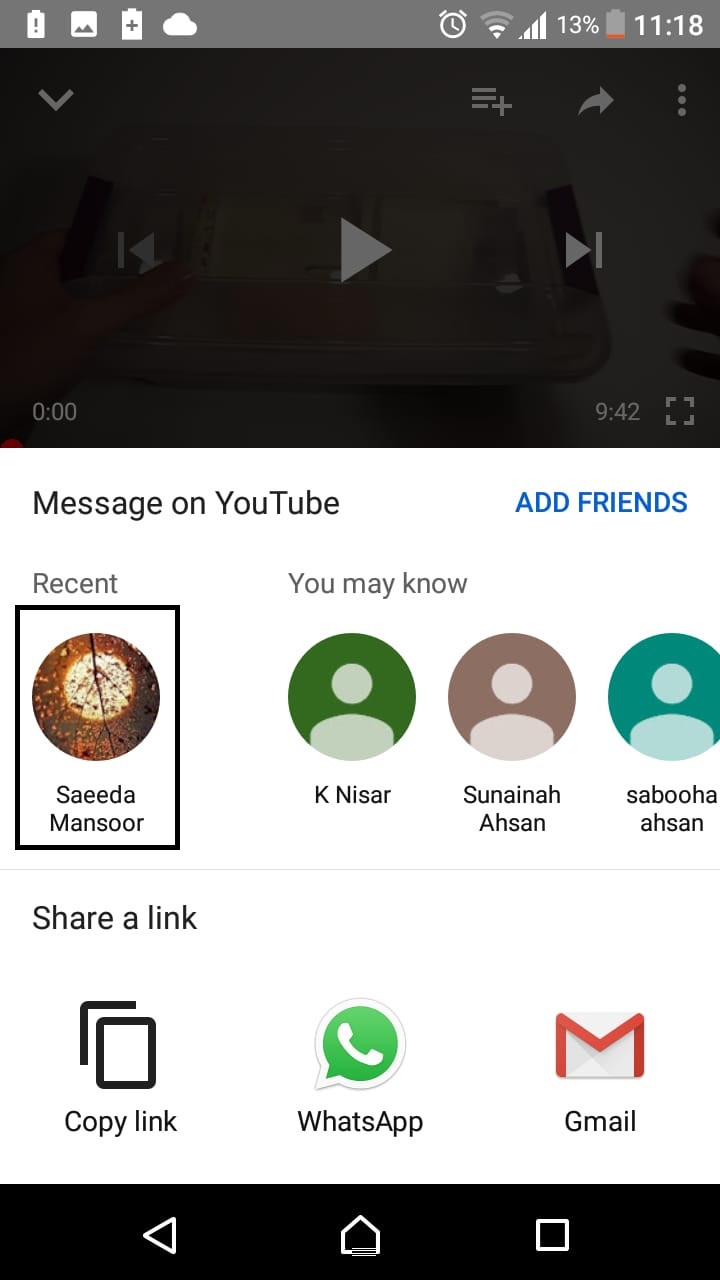
Task: Open the three-dot overflow menu
Action: (682, 100)
